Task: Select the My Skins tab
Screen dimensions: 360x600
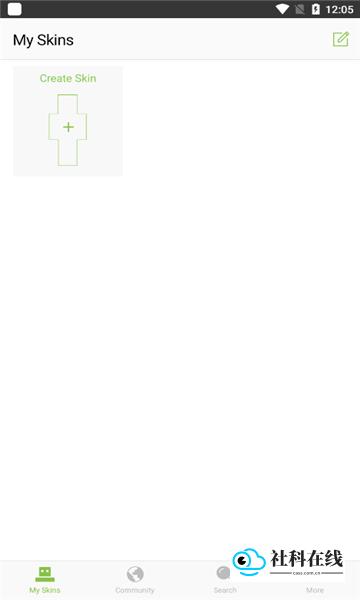Action: click(x=45, y=580)
